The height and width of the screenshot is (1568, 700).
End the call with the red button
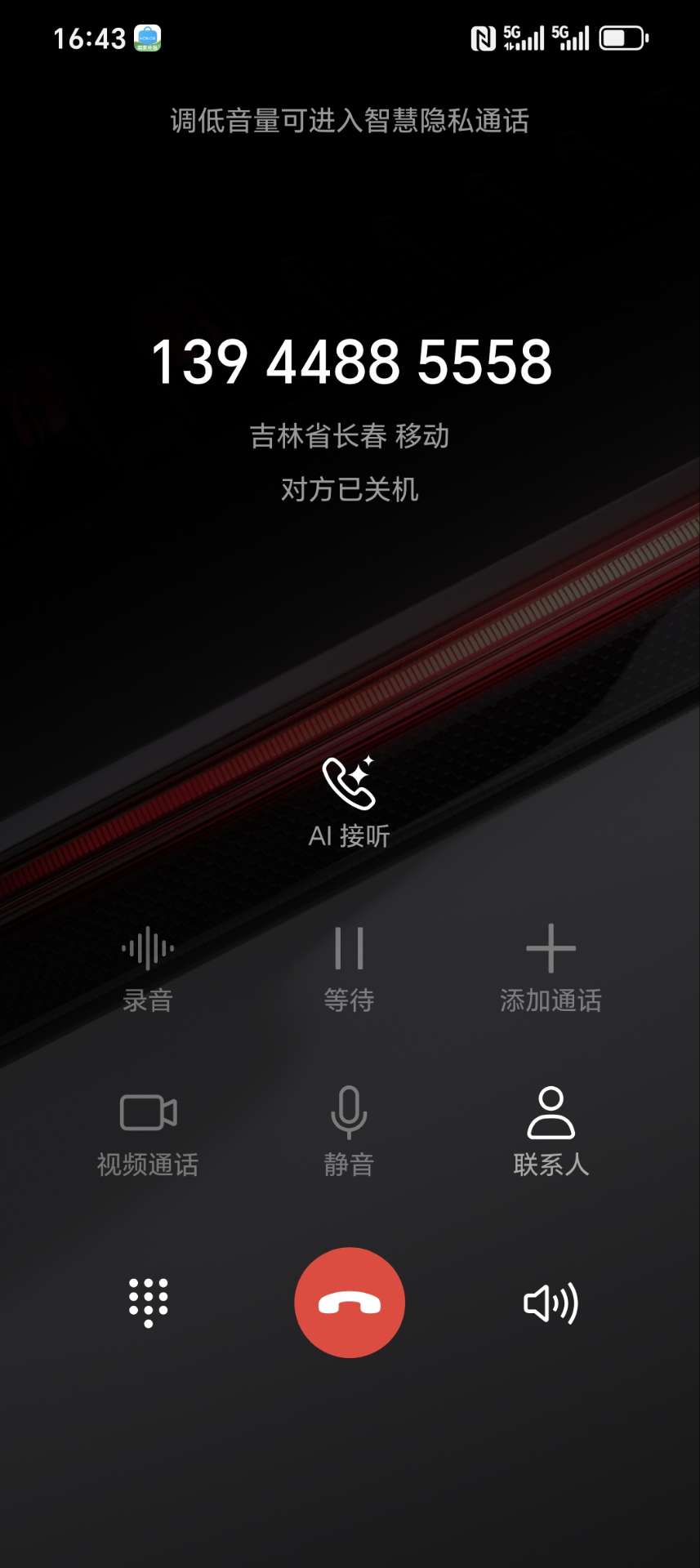coord(350,1303)
